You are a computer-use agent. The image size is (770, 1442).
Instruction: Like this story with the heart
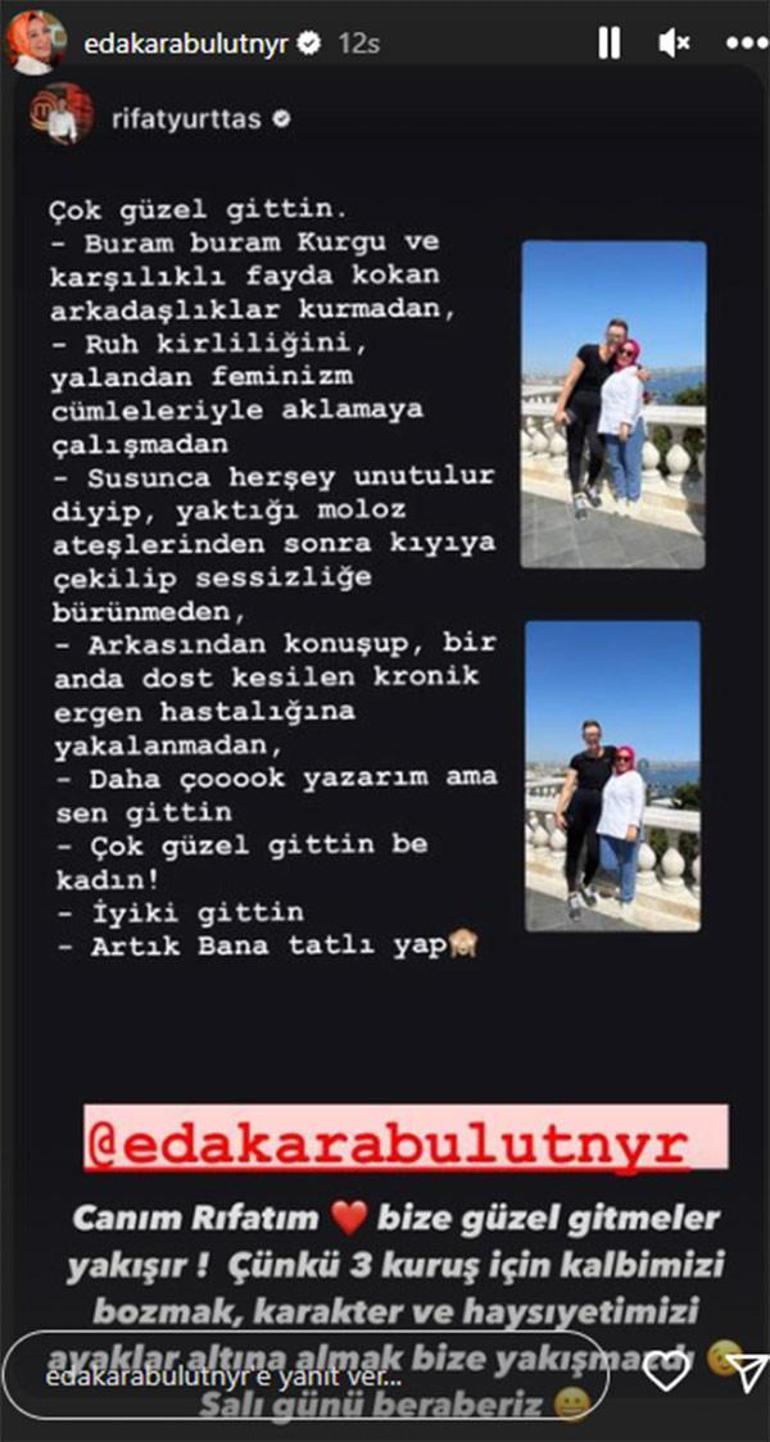click(665, 1374)
